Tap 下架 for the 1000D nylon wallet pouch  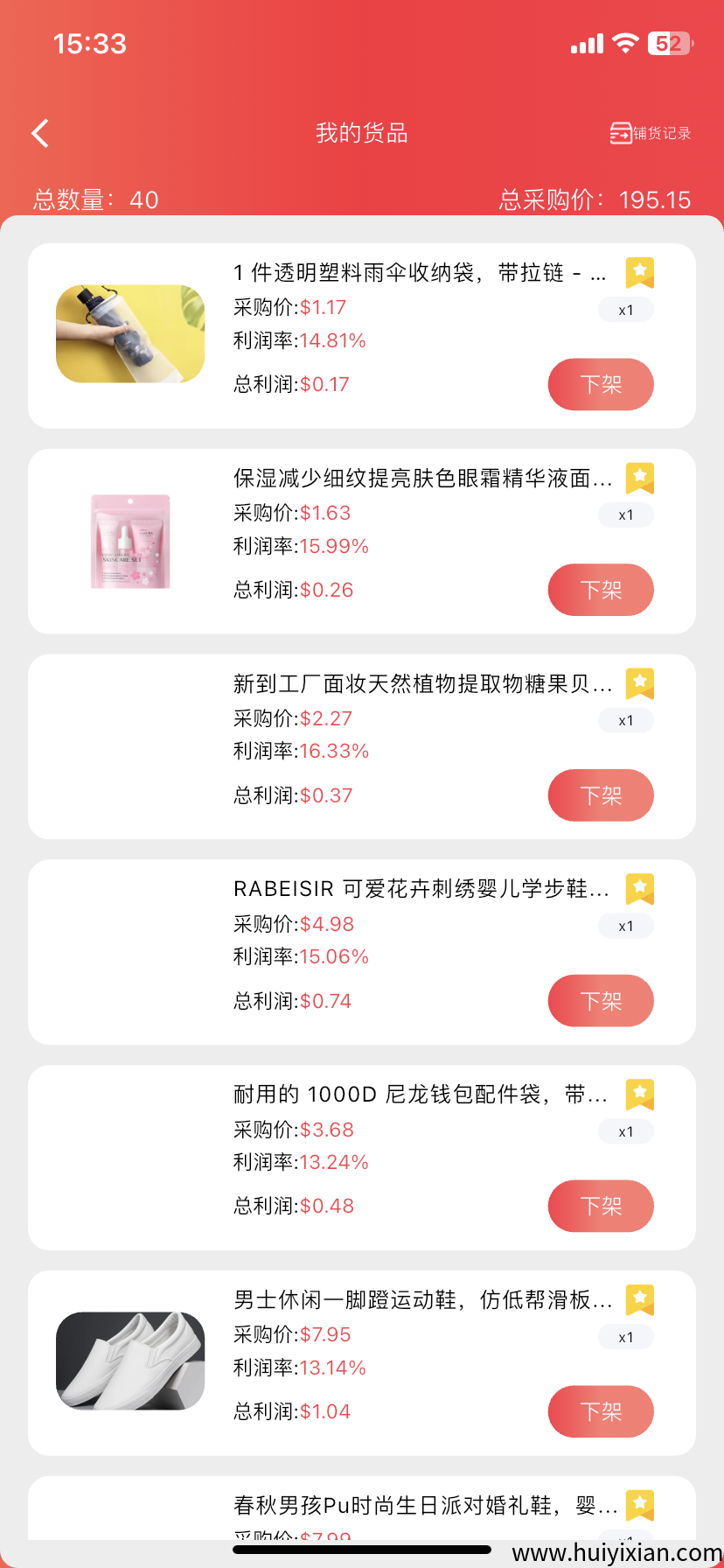point(601,1206)
